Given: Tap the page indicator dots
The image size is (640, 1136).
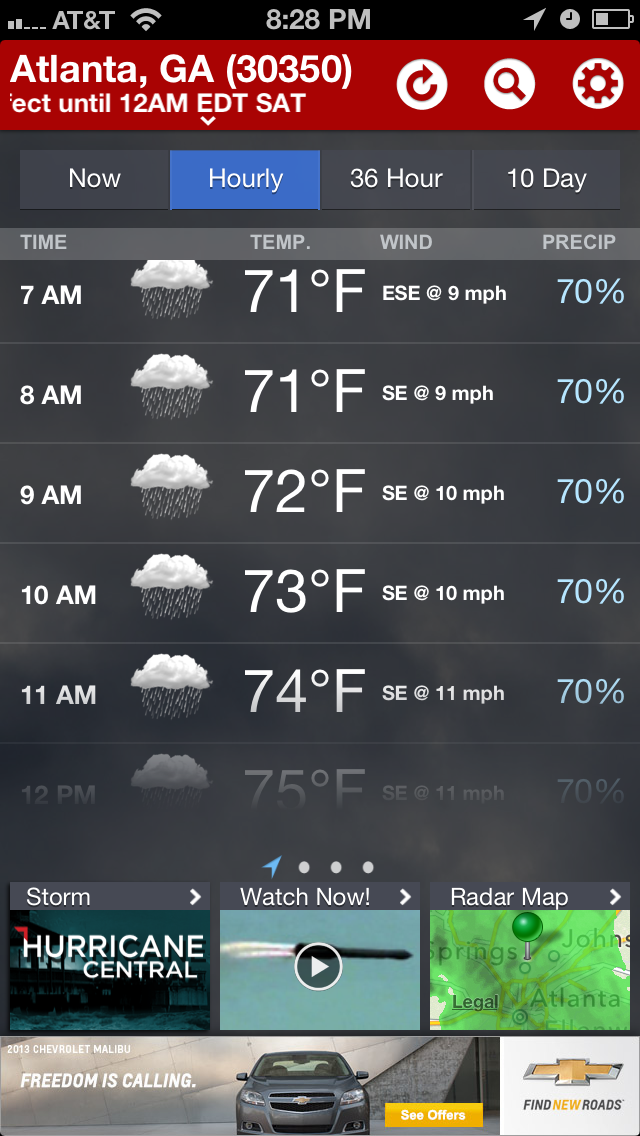Looking at the screenshot, I should [319, 866].
